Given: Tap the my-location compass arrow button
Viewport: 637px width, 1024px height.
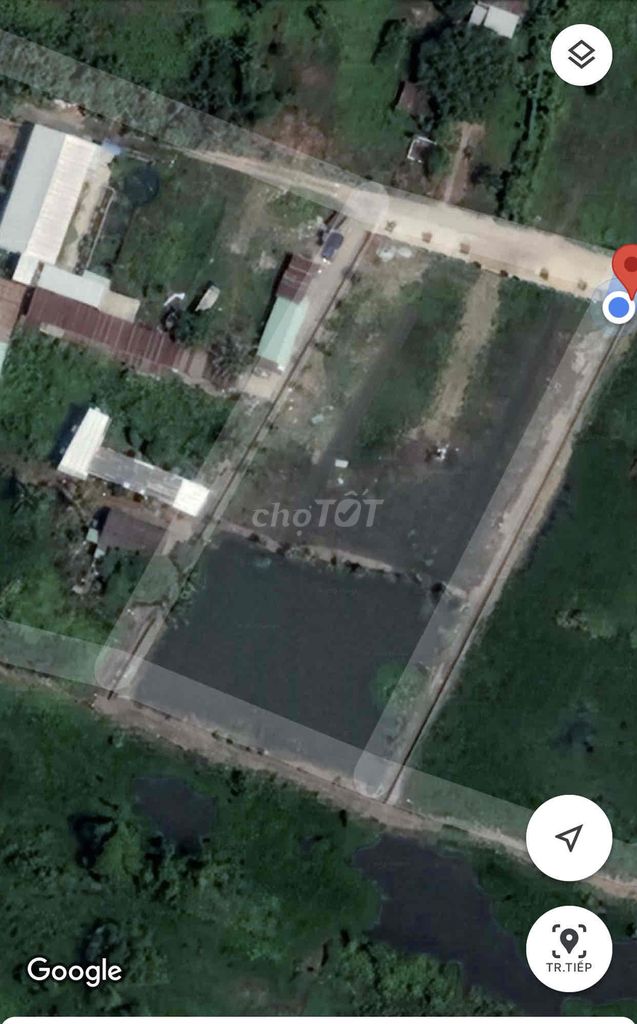Looking at the screenshot, I should (568, 837).
